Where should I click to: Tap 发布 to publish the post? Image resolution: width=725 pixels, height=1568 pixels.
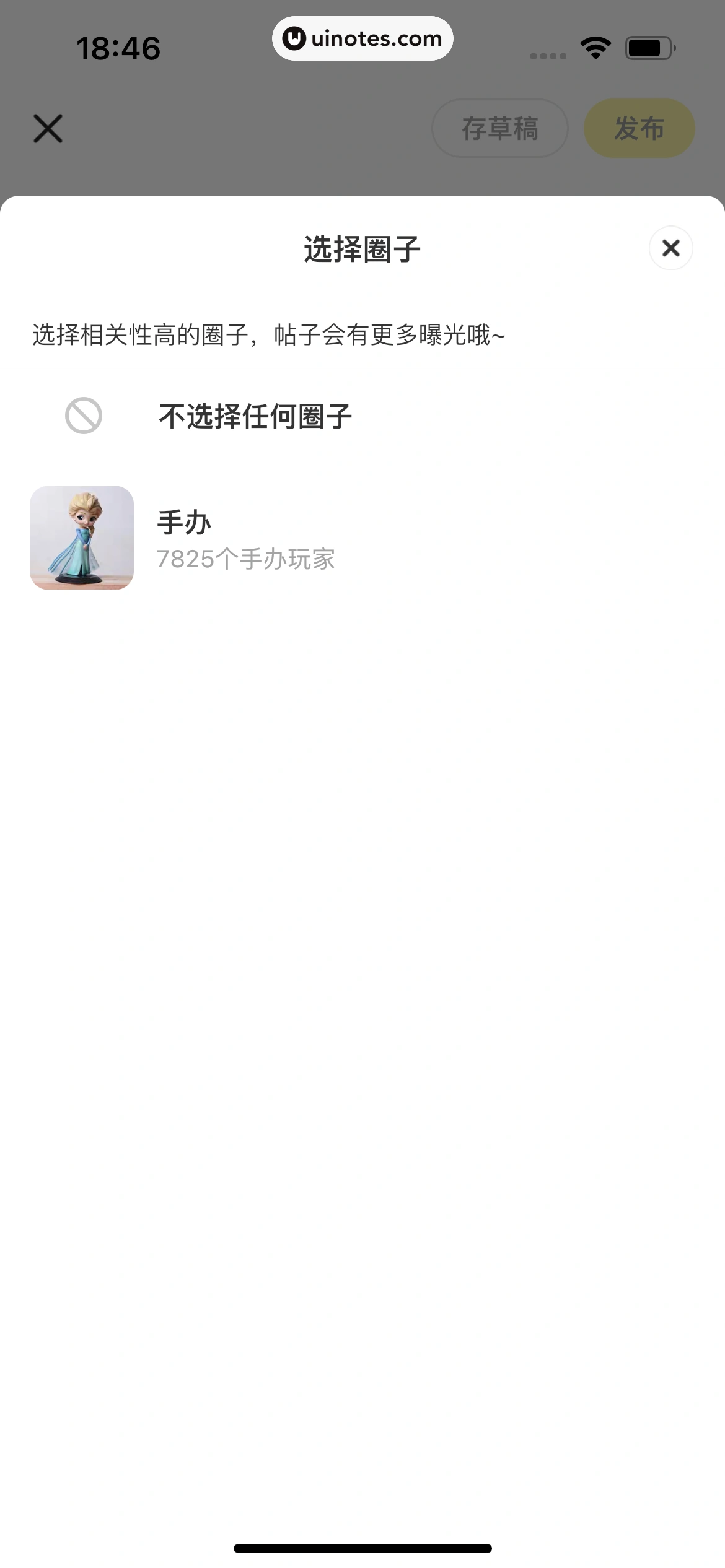(639, 128)
